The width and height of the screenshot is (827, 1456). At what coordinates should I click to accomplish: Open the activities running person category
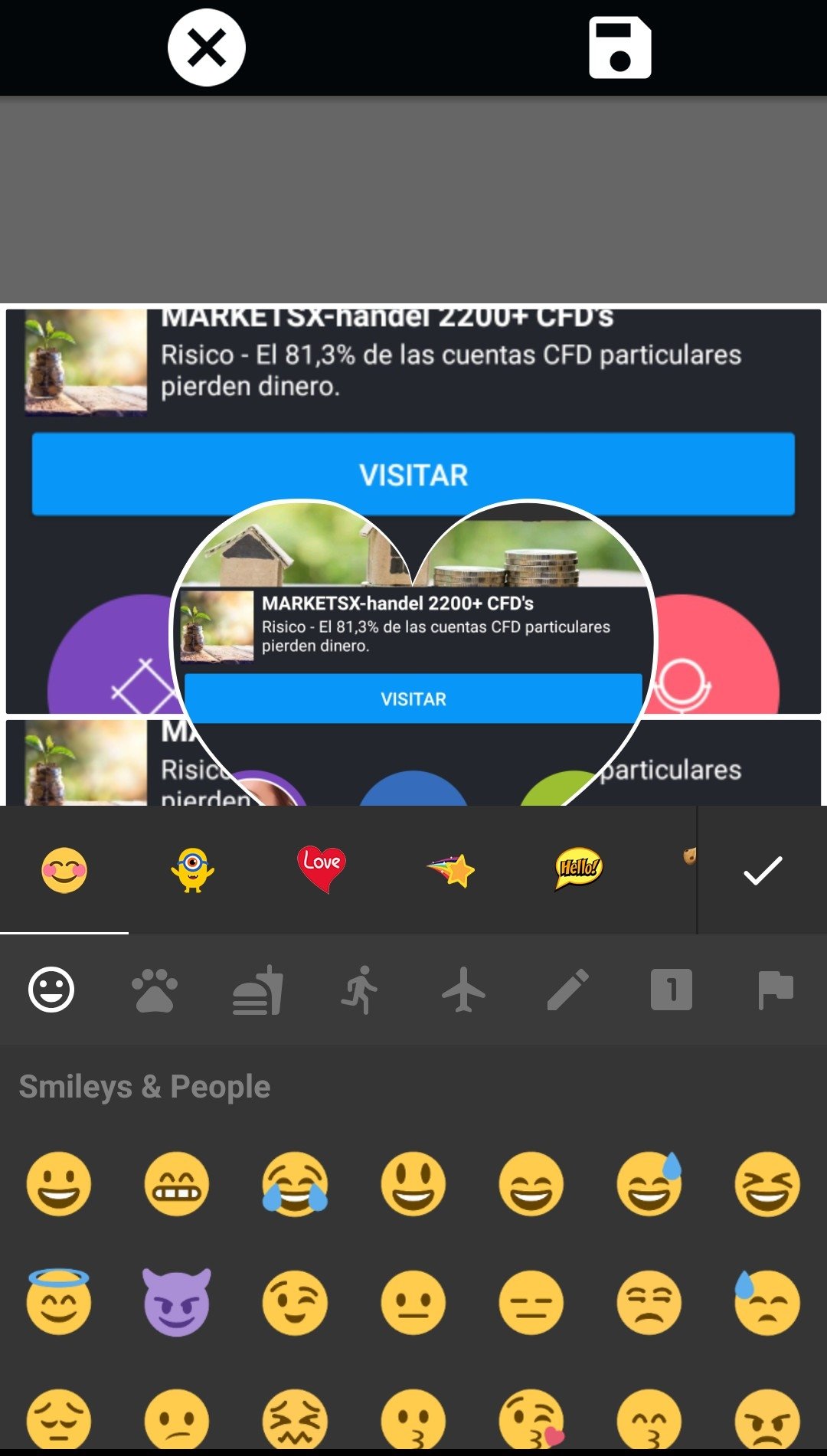coord(361,990)
